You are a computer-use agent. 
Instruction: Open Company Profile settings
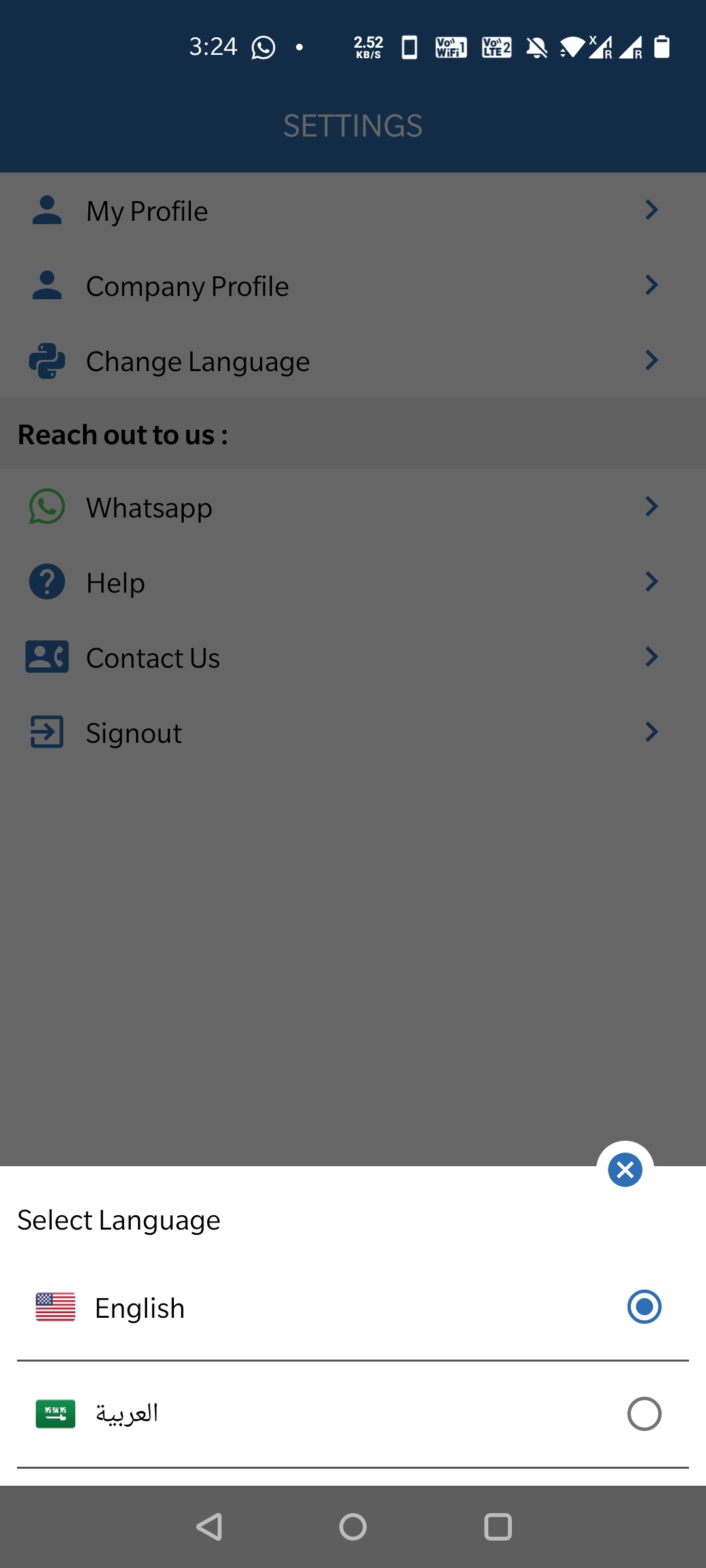click(x=353, y=286)
